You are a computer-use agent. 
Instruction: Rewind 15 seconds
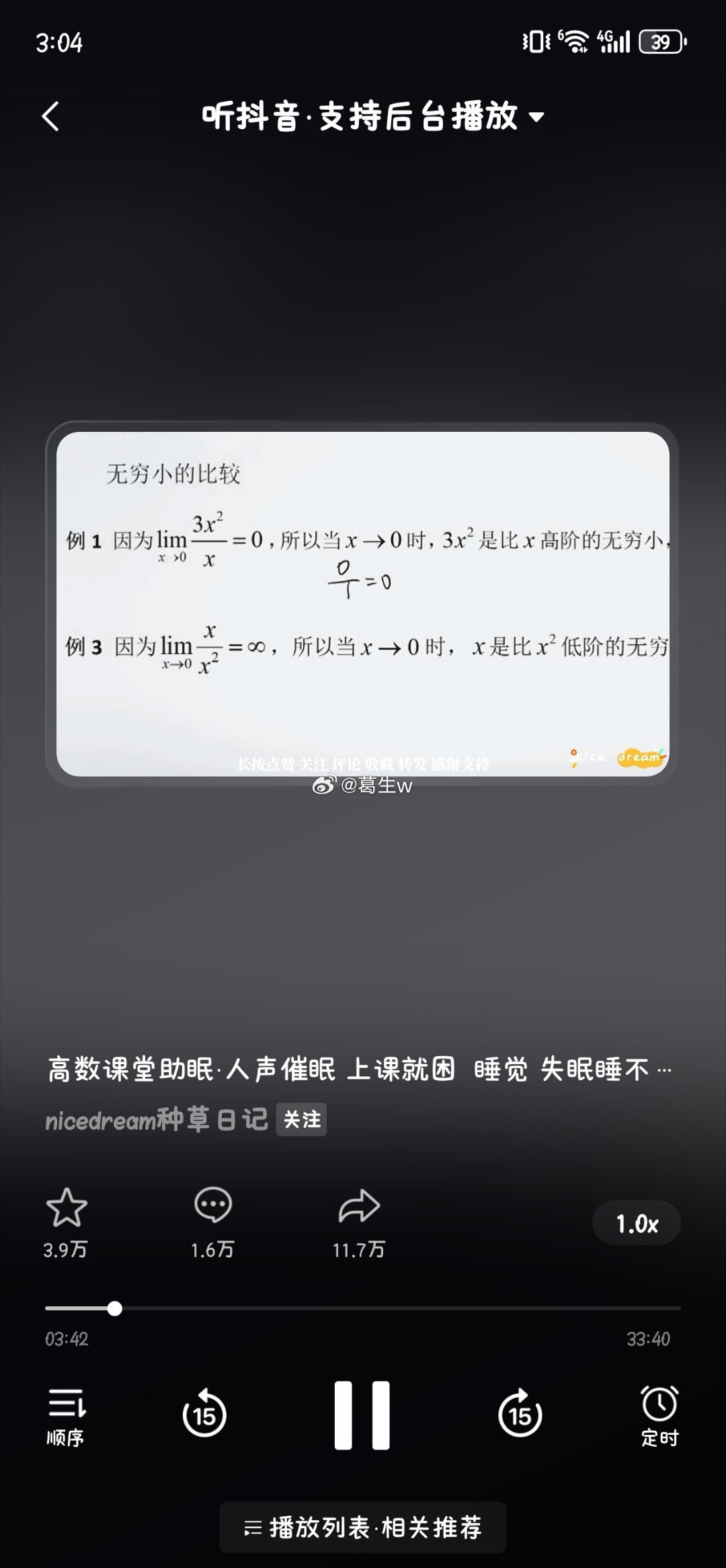tap(204, 1415)
